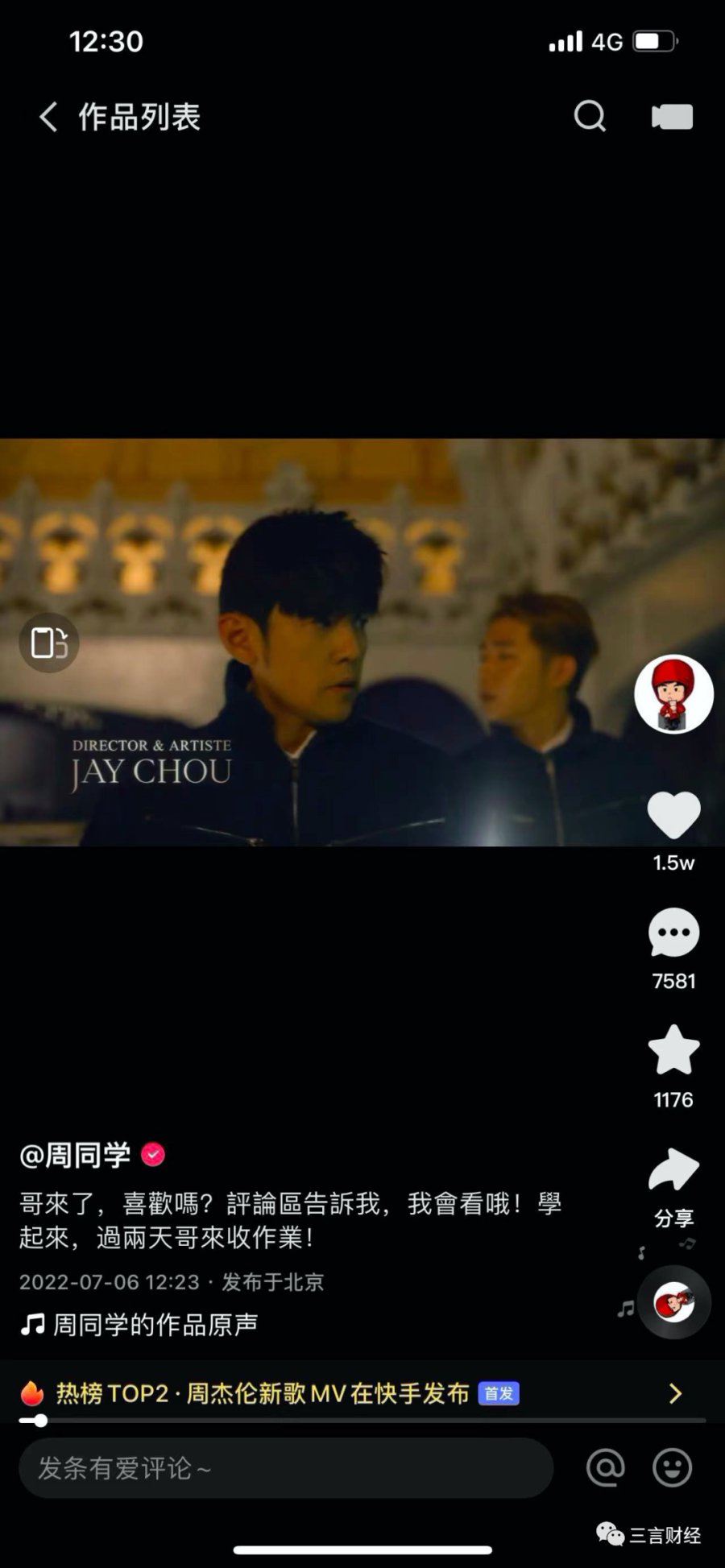Seek along the video progress bar
Screen dimensions: 725x1568
[x=362, y=1421]
